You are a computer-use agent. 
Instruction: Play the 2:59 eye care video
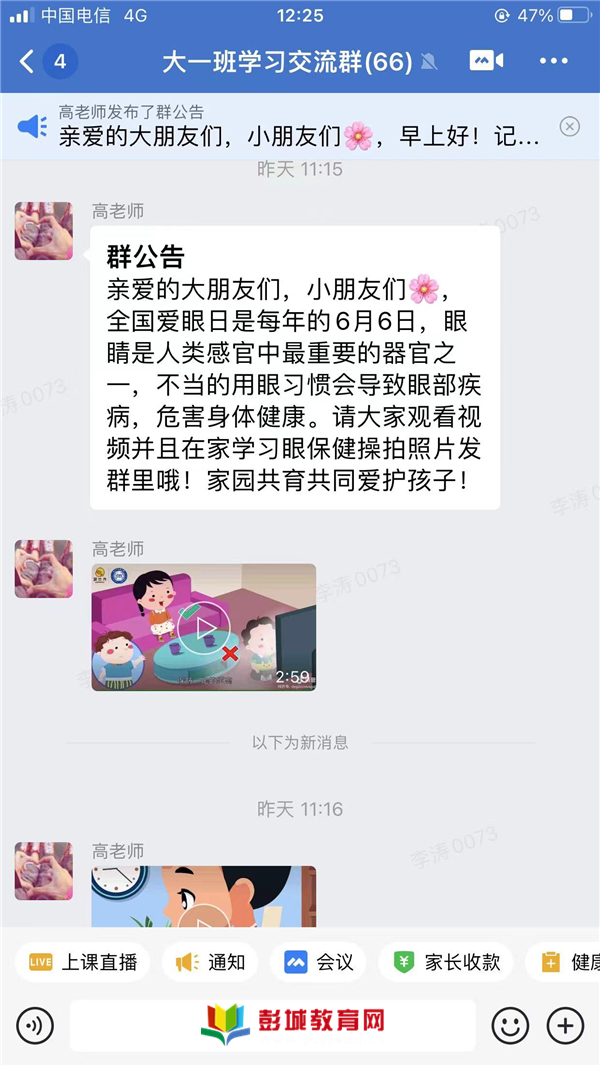[204, 628]
